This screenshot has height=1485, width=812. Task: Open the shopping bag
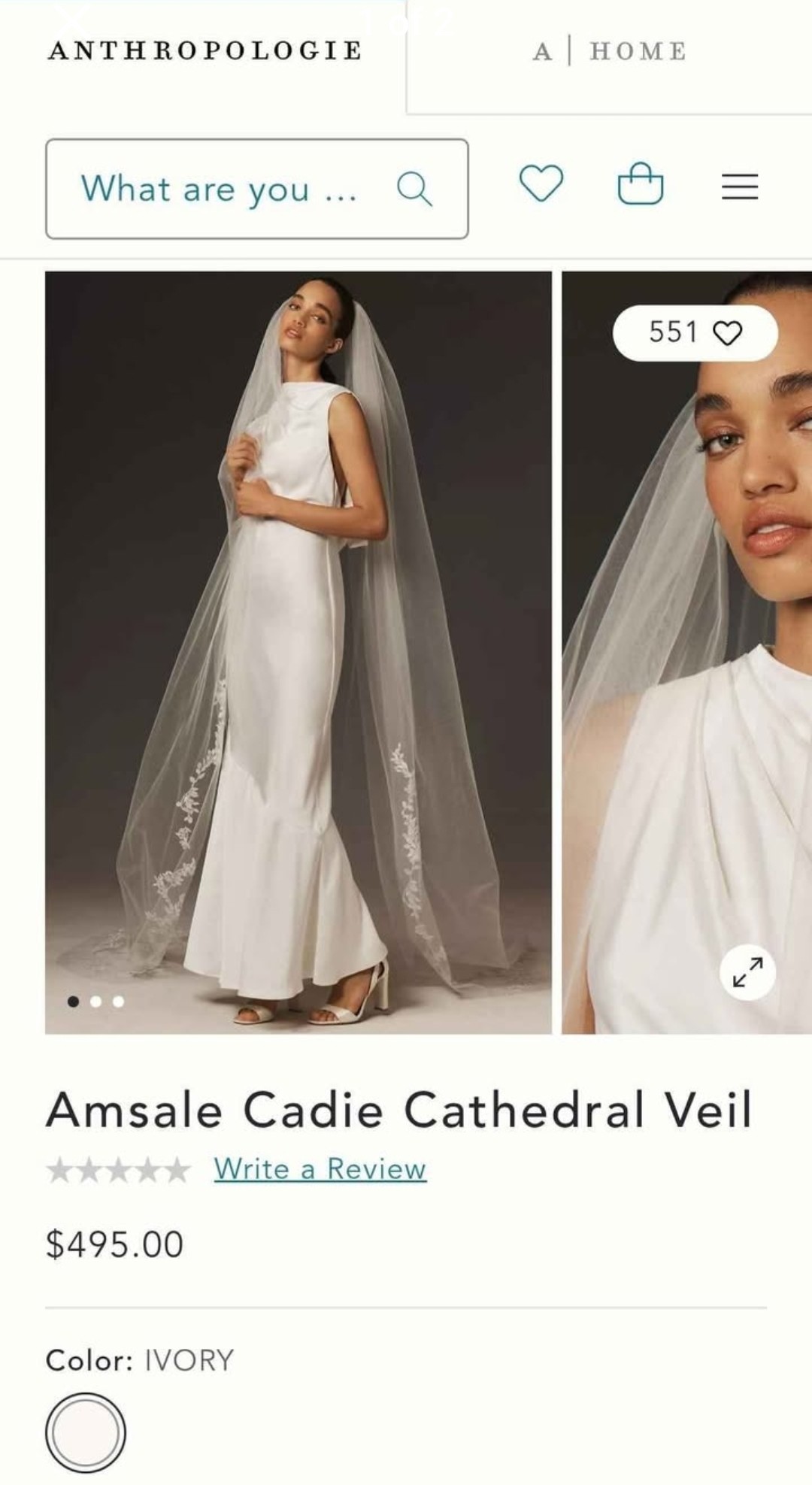tap(641, 184)
